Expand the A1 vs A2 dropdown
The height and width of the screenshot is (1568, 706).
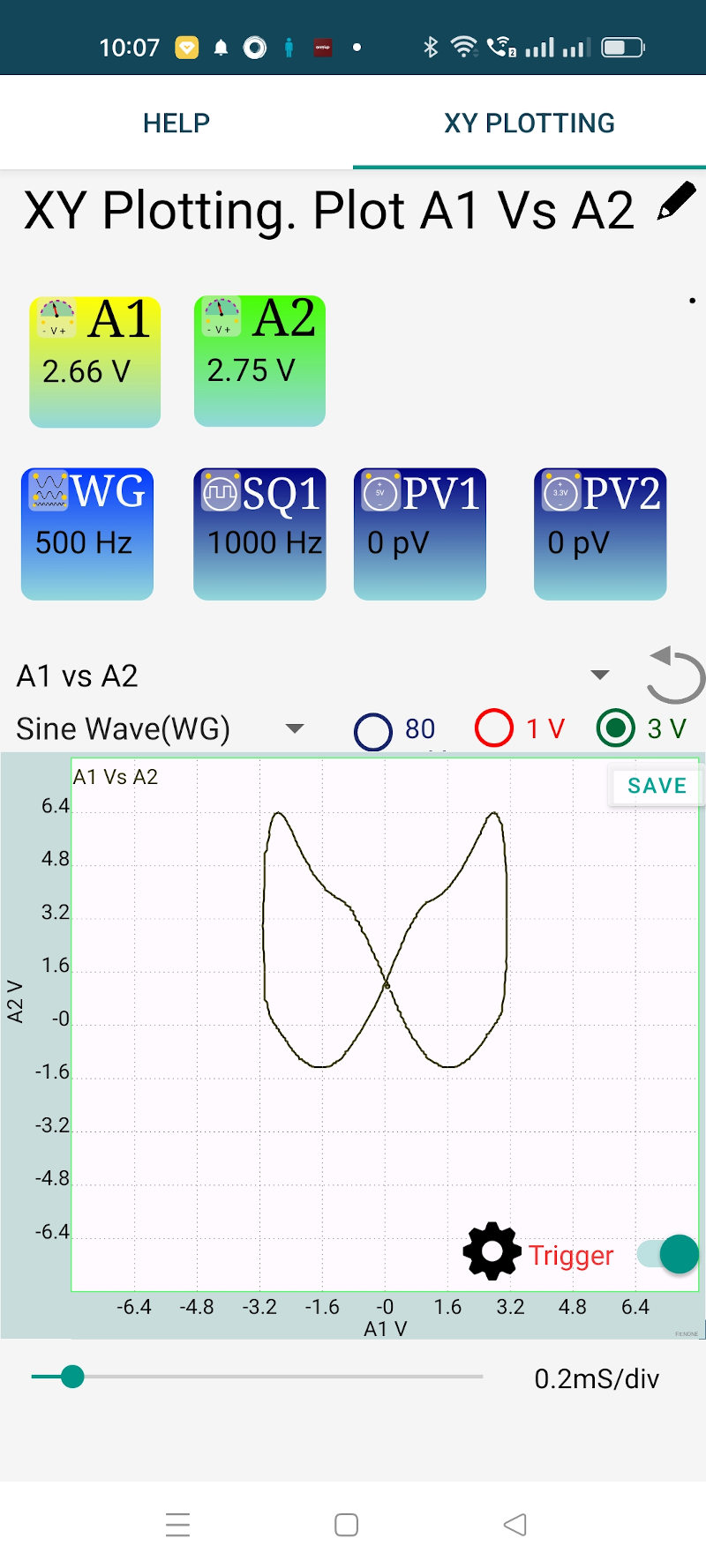[x=313, y=676]
